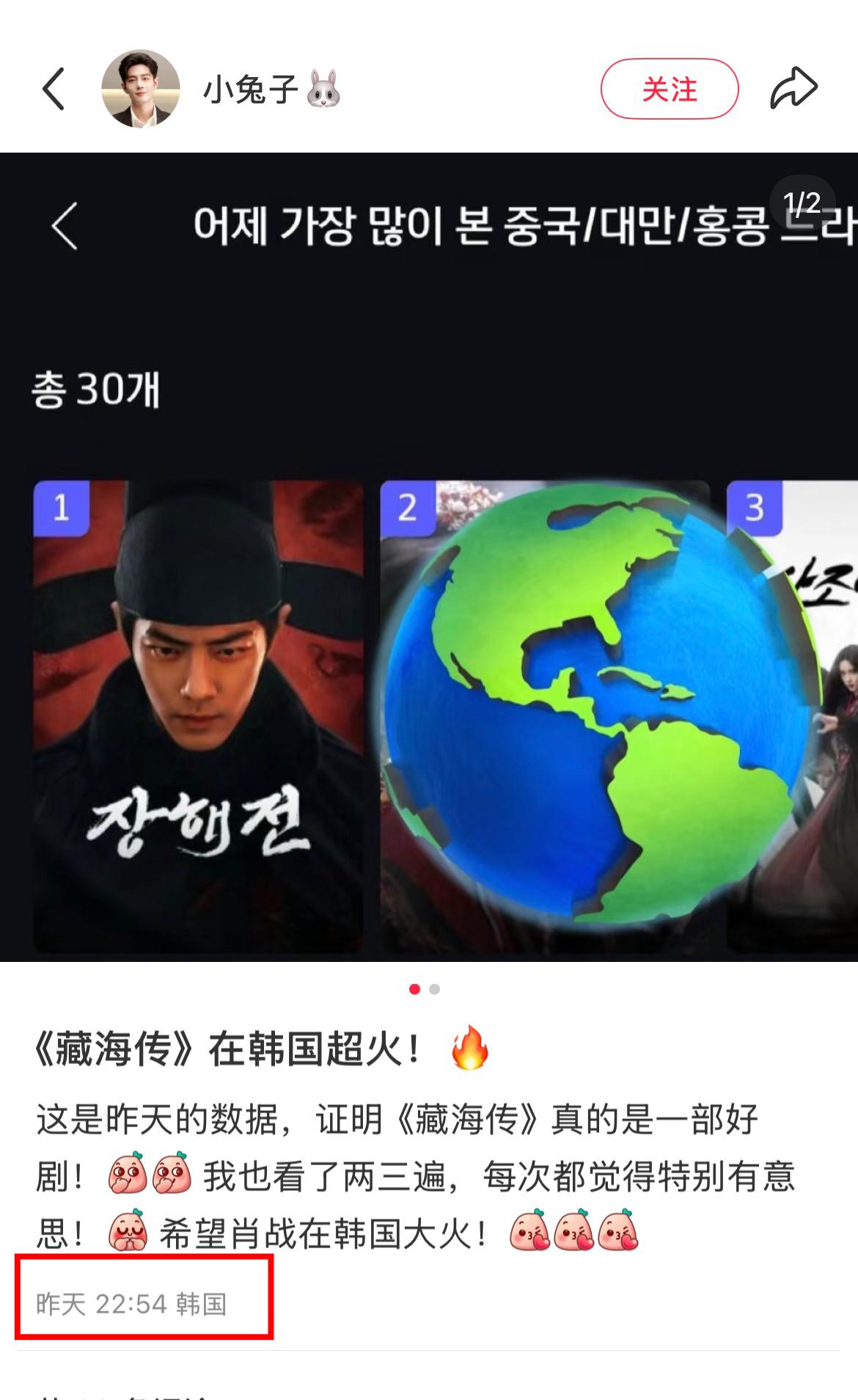Share this post
The height and width of the screenshot is (1400, 858).
(793, 89)
